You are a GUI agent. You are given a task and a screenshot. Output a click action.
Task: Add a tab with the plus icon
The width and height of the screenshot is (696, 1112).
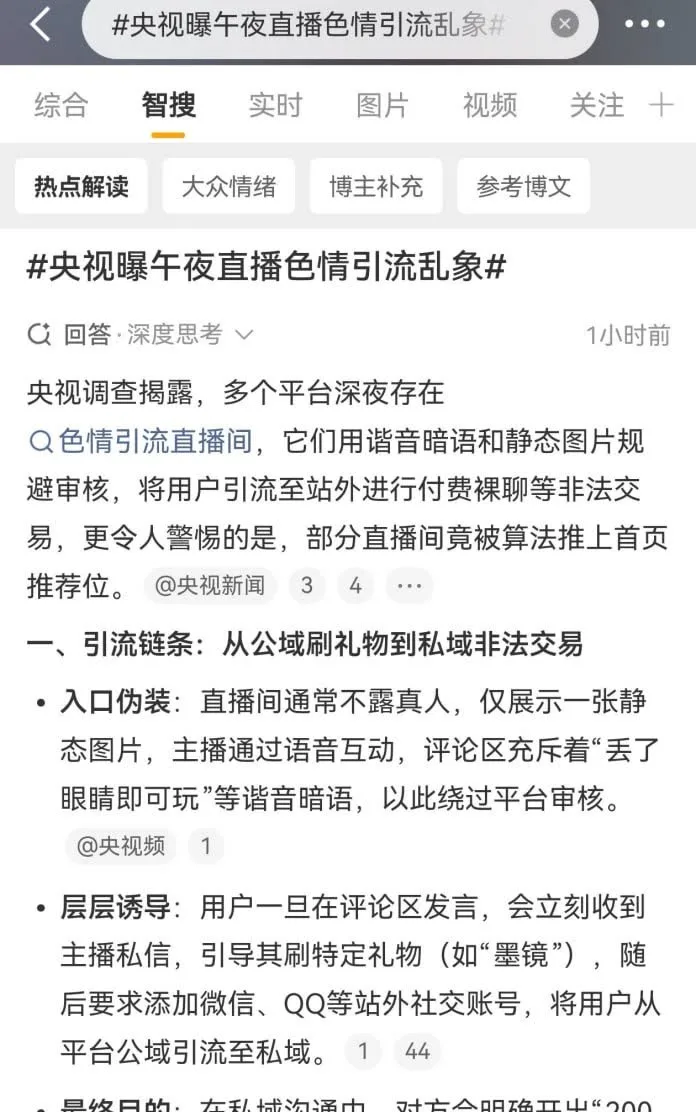click(661, 105)
